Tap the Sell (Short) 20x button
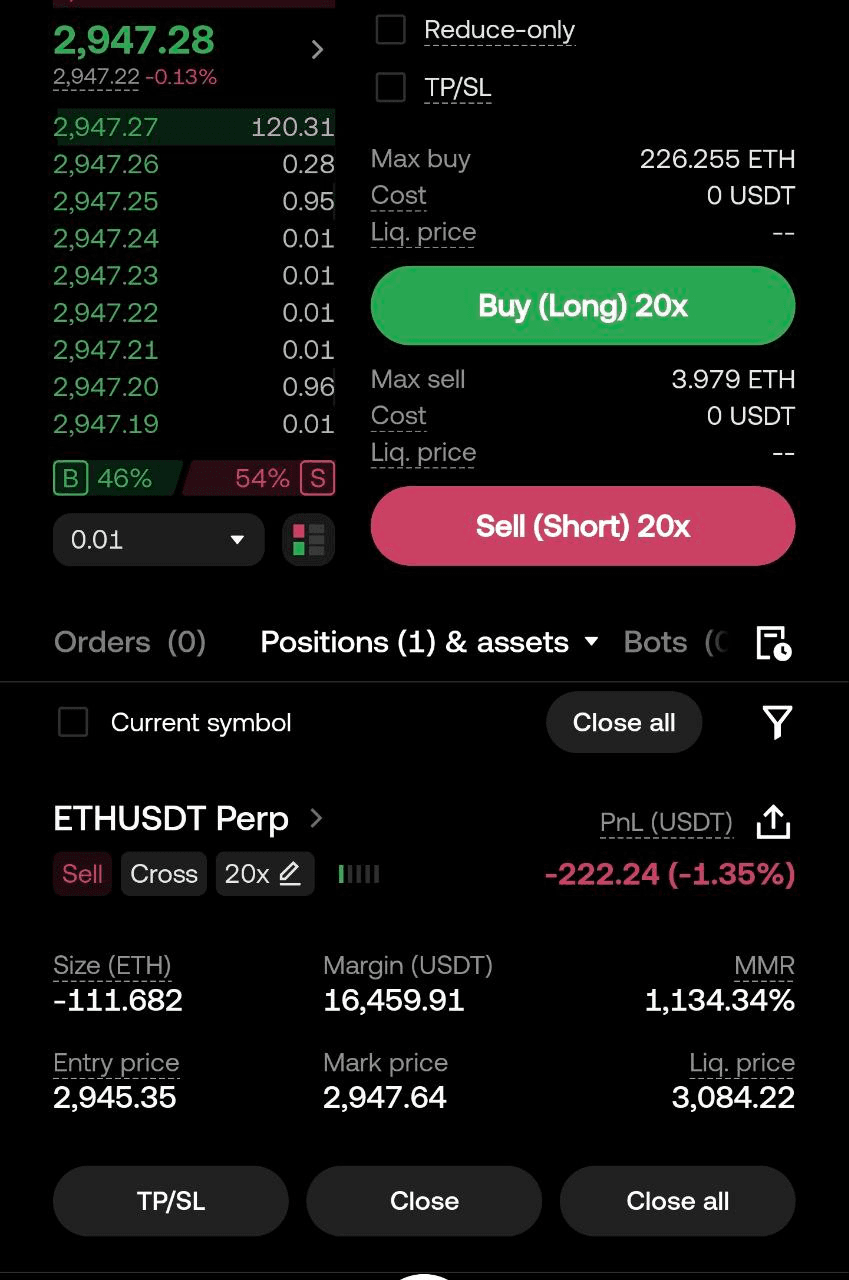849x1280 pixels. click(x=583, y=526)
